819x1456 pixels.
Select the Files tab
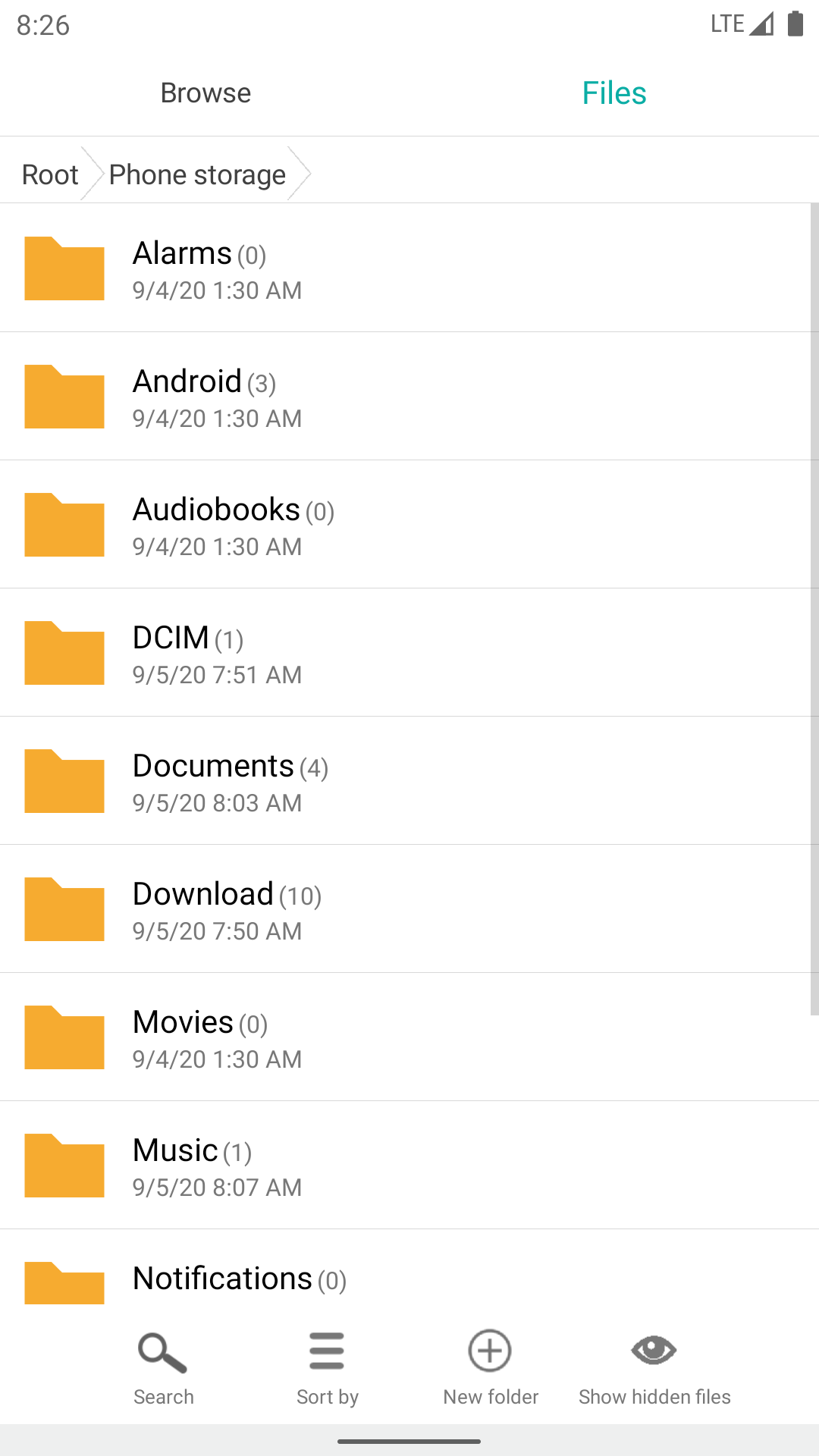coord(613,93)
